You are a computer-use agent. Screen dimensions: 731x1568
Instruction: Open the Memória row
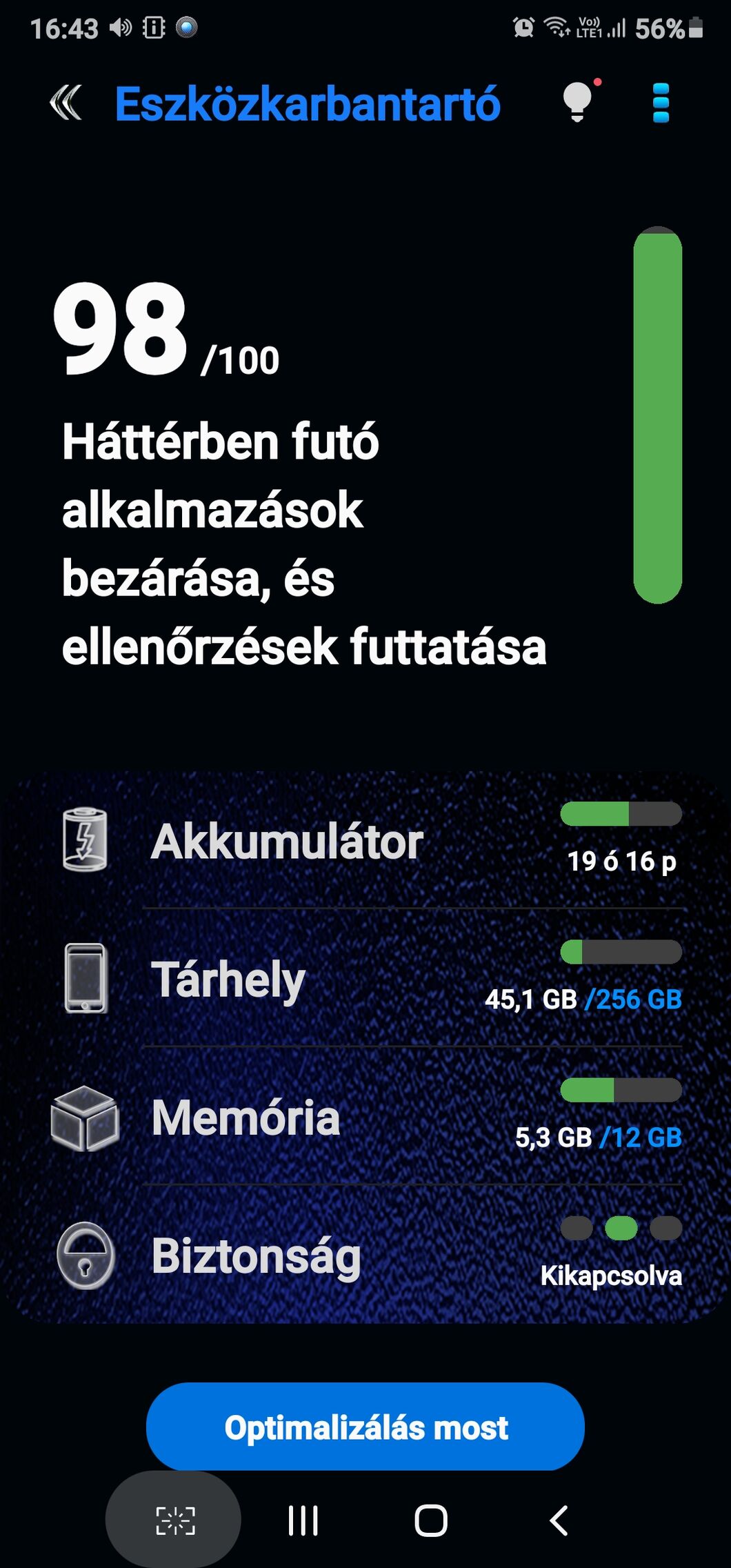point(365,1117)
